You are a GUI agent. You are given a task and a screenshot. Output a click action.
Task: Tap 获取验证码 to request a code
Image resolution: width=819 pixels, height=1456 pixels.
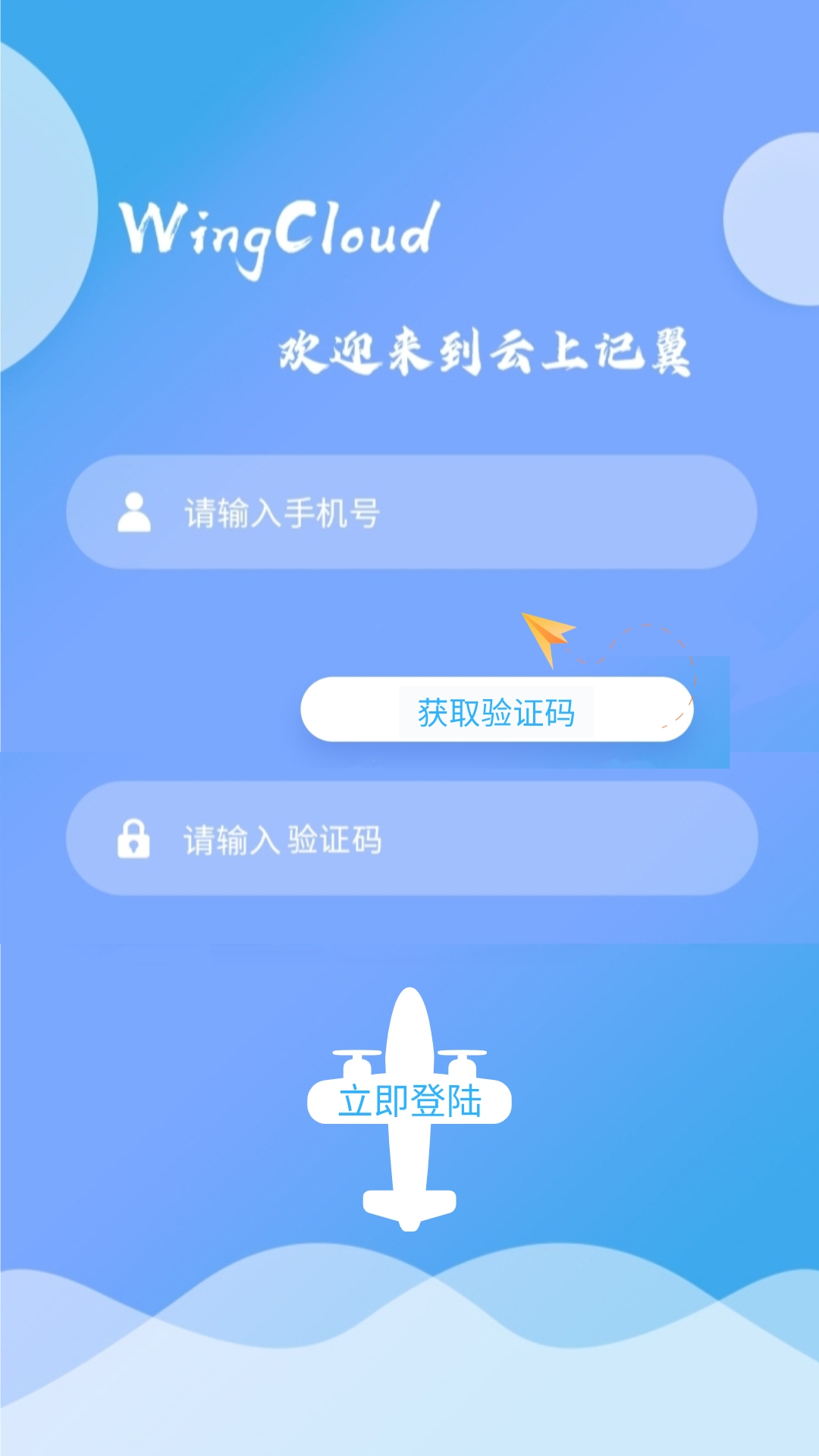pos(497,711)
